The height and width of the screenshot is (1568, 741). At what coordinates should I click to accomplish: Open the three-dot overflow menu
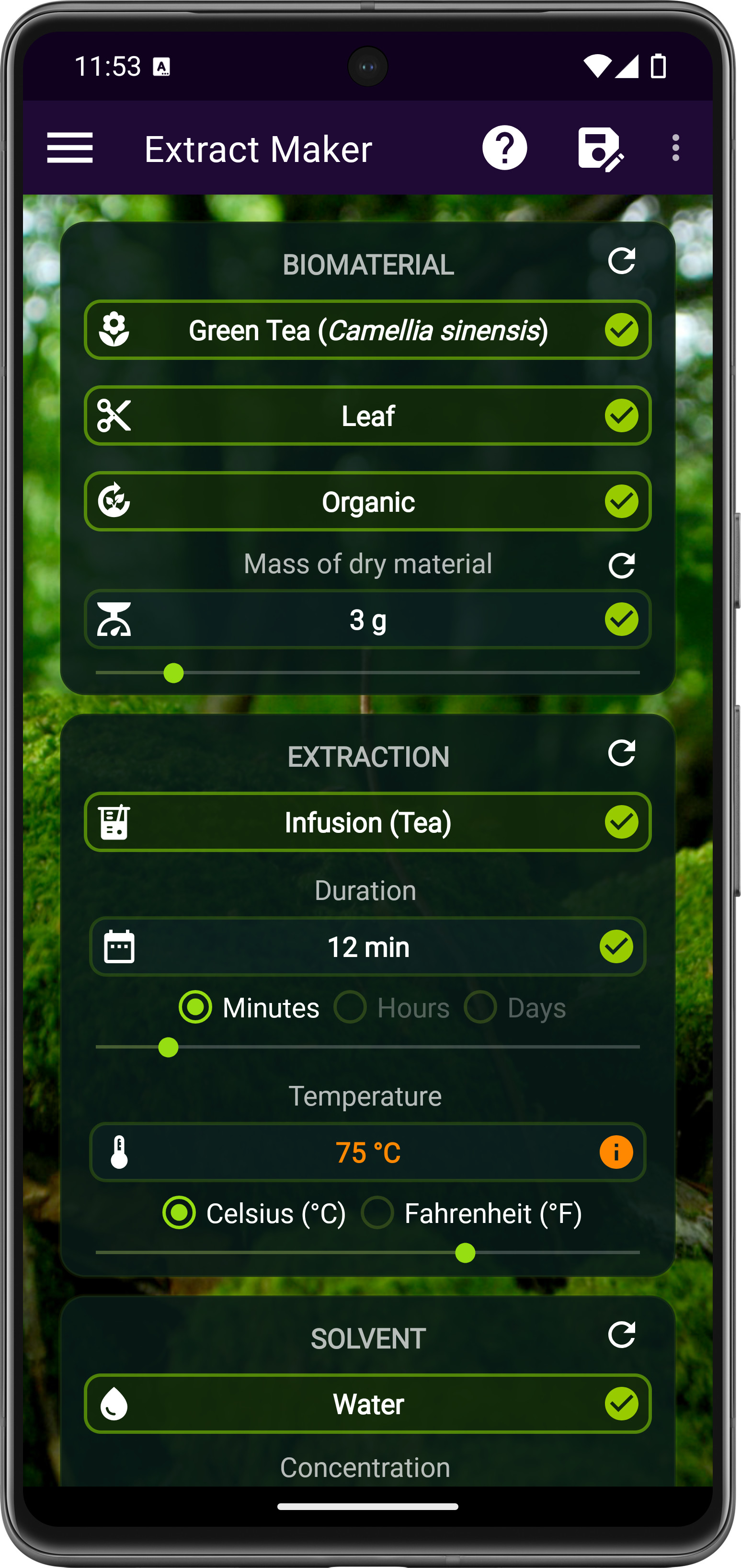pos(675,148)
